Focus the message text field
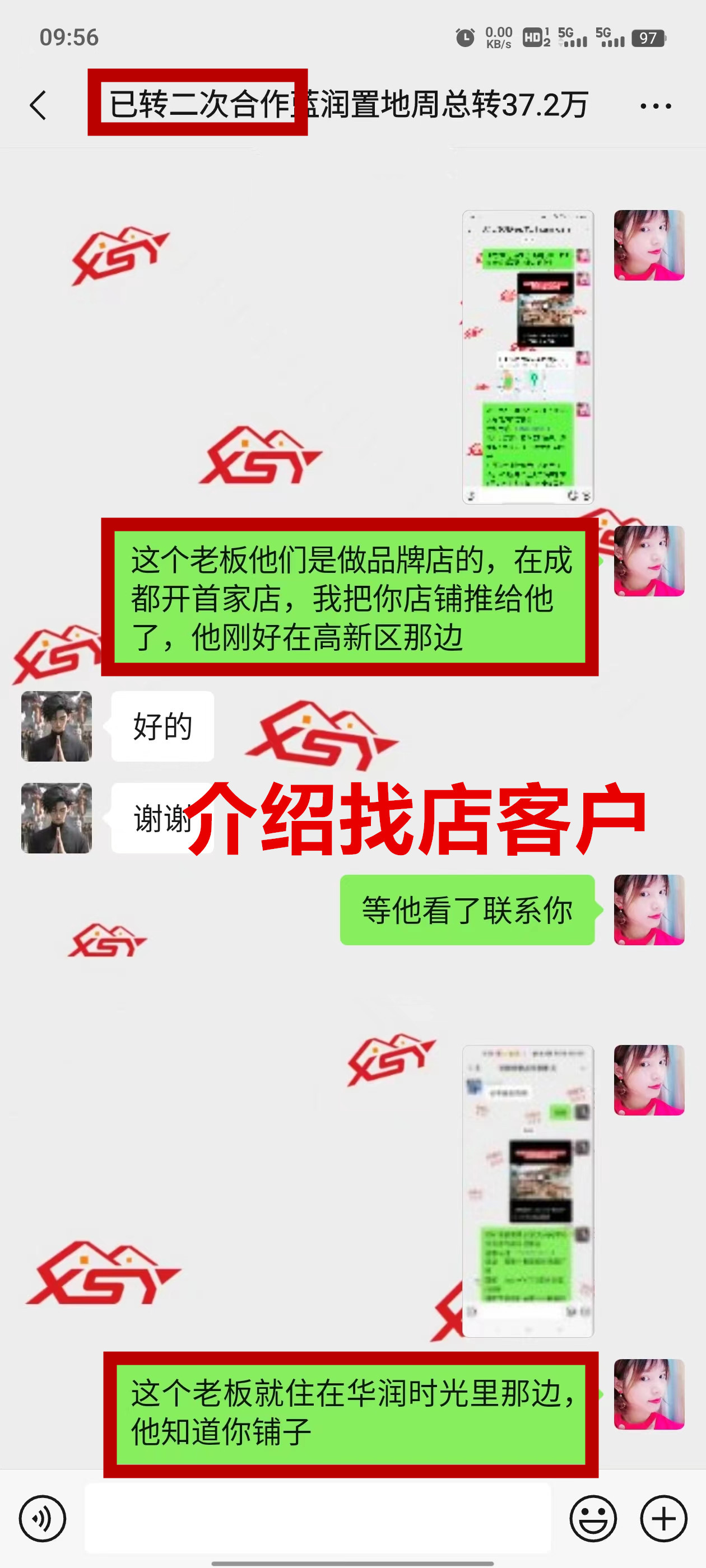 point(317,1518)
